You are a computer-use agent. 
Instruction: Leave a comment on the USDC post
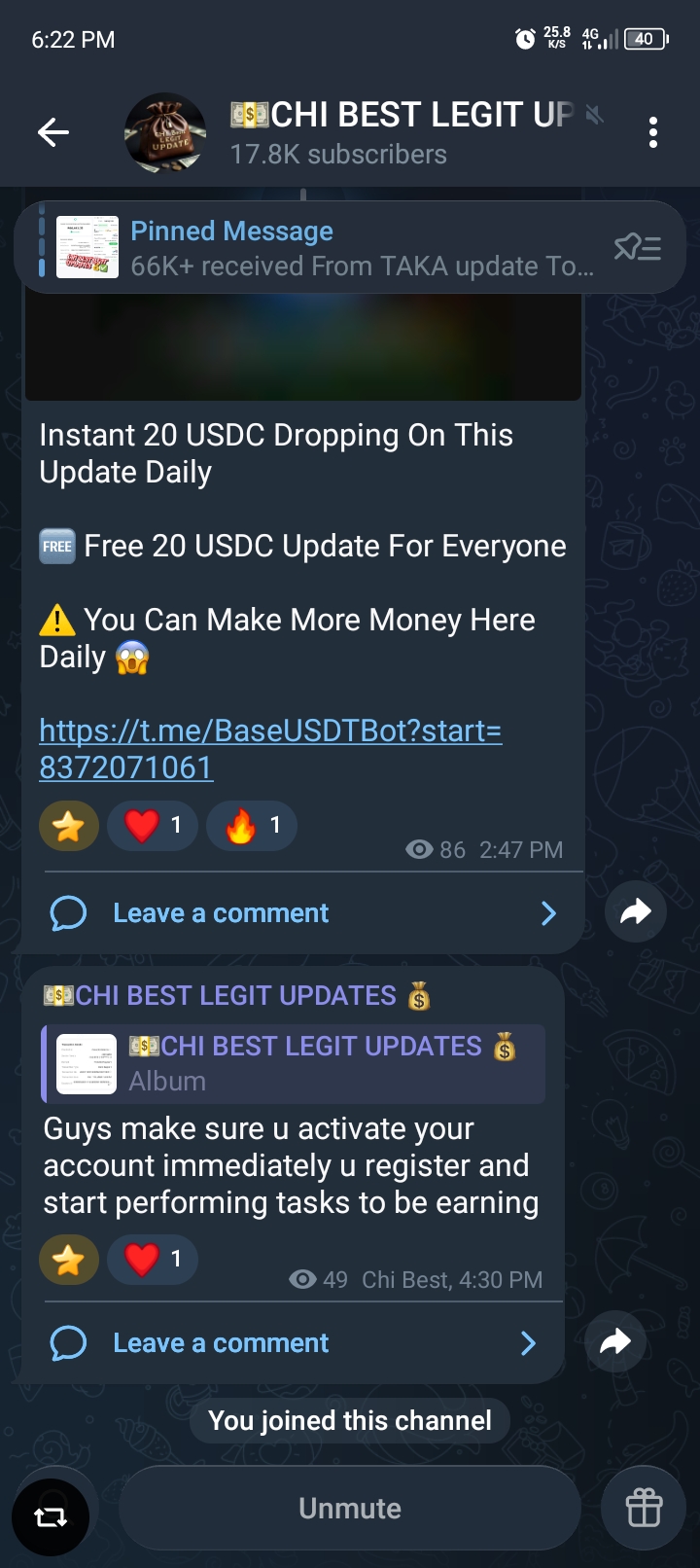[x=222, y=913]
